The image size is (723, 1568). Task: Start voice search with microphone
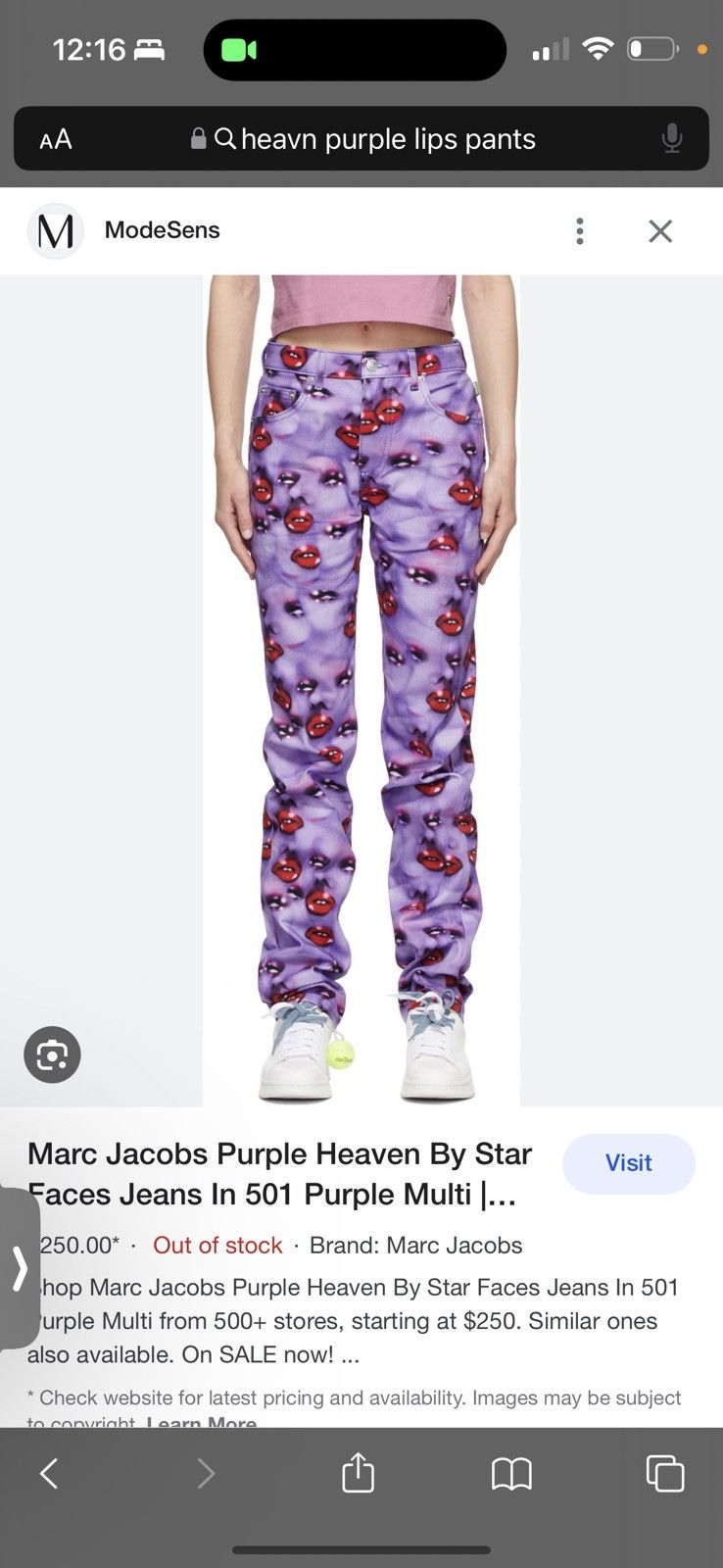[672, 139]
